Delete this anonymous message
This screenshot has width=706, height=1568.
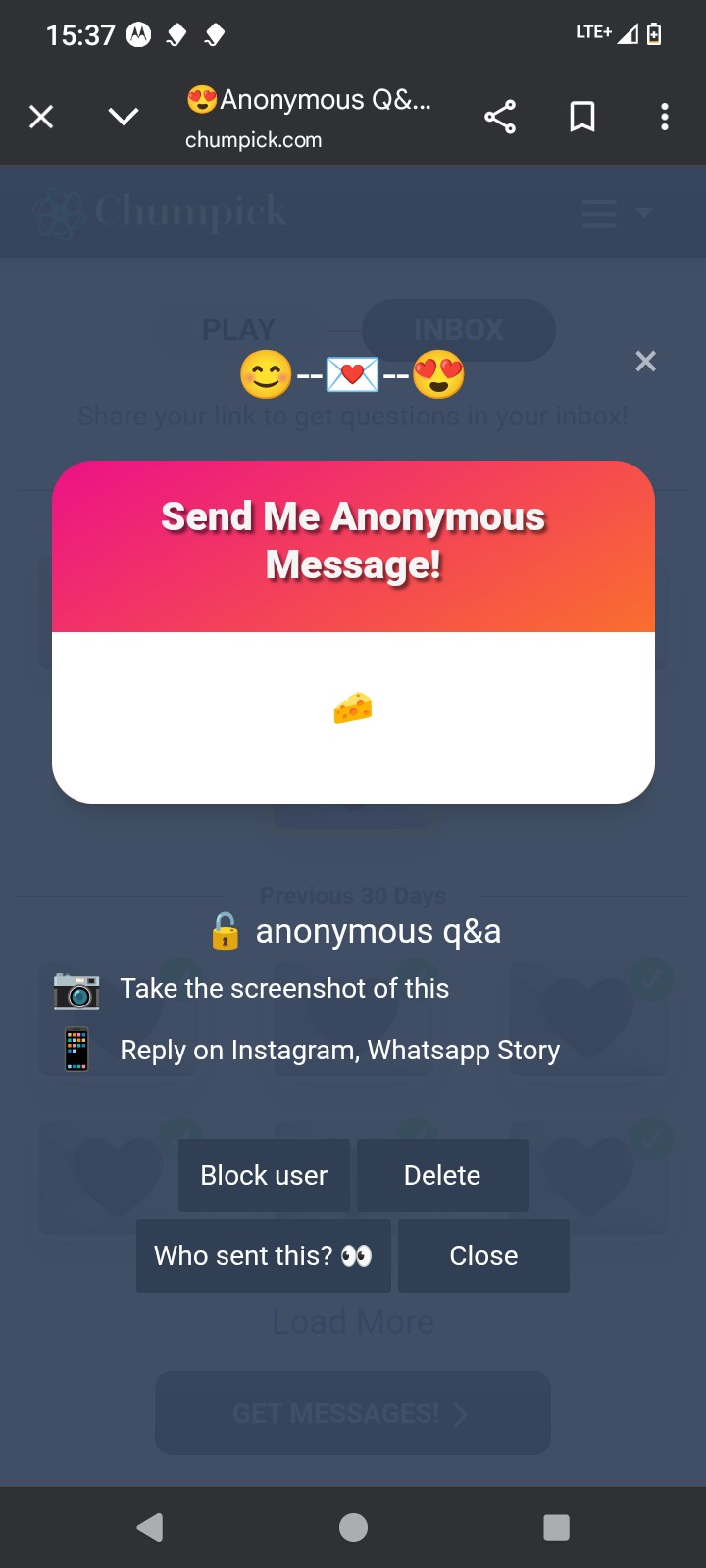pos(442,1175)
